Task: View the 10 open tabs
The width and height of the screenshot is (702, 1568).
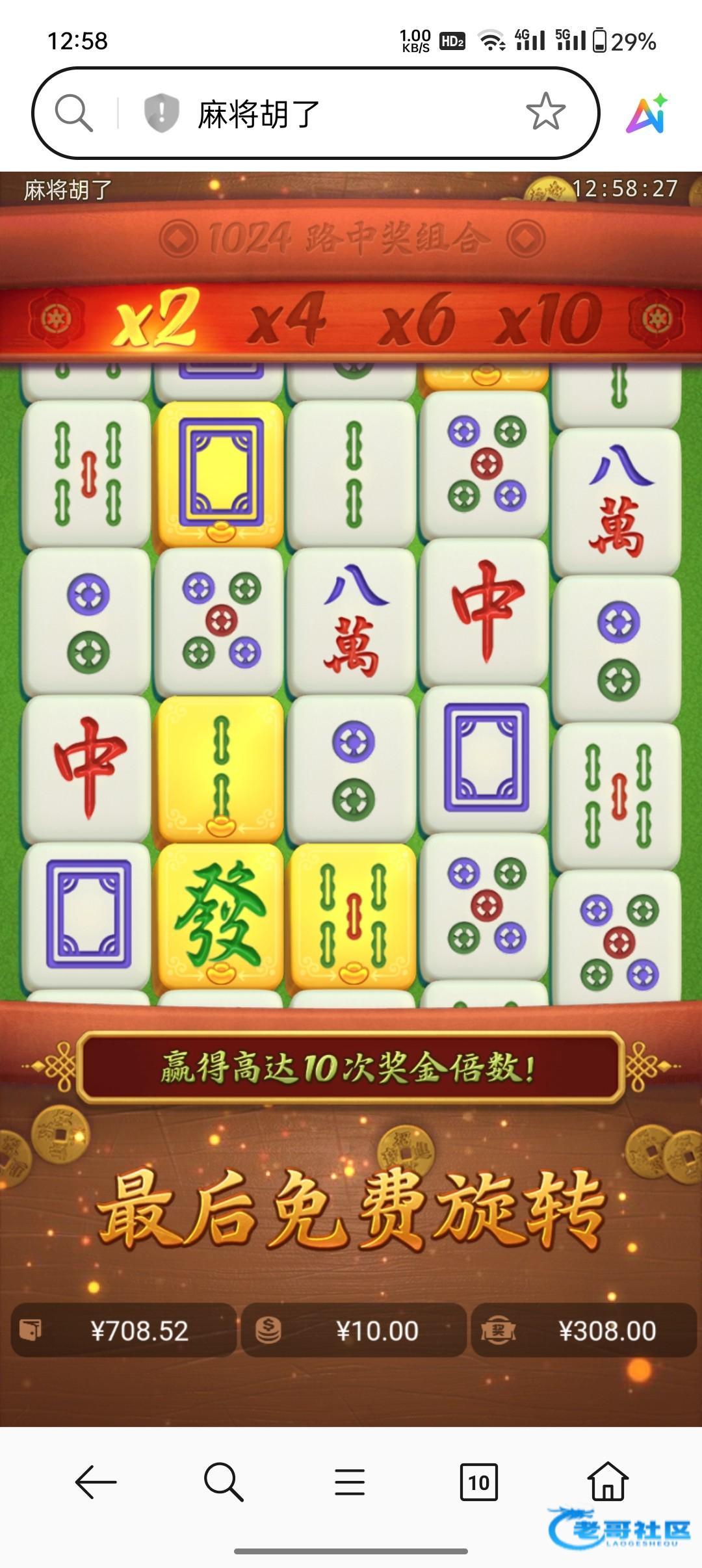Action: [x=478, y=1482]
